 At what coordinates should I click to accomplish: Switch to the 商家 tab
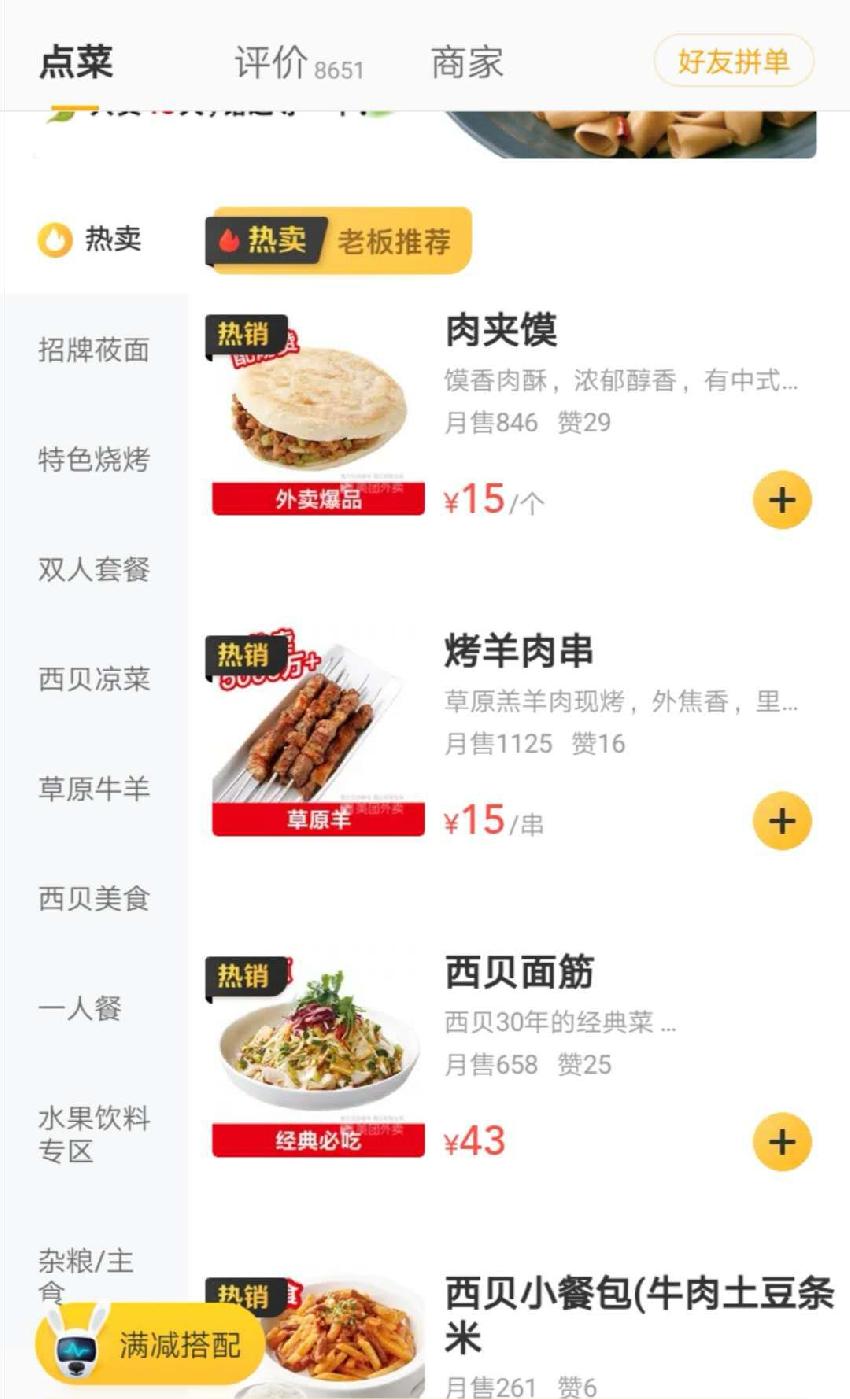[x=467, y=62]
